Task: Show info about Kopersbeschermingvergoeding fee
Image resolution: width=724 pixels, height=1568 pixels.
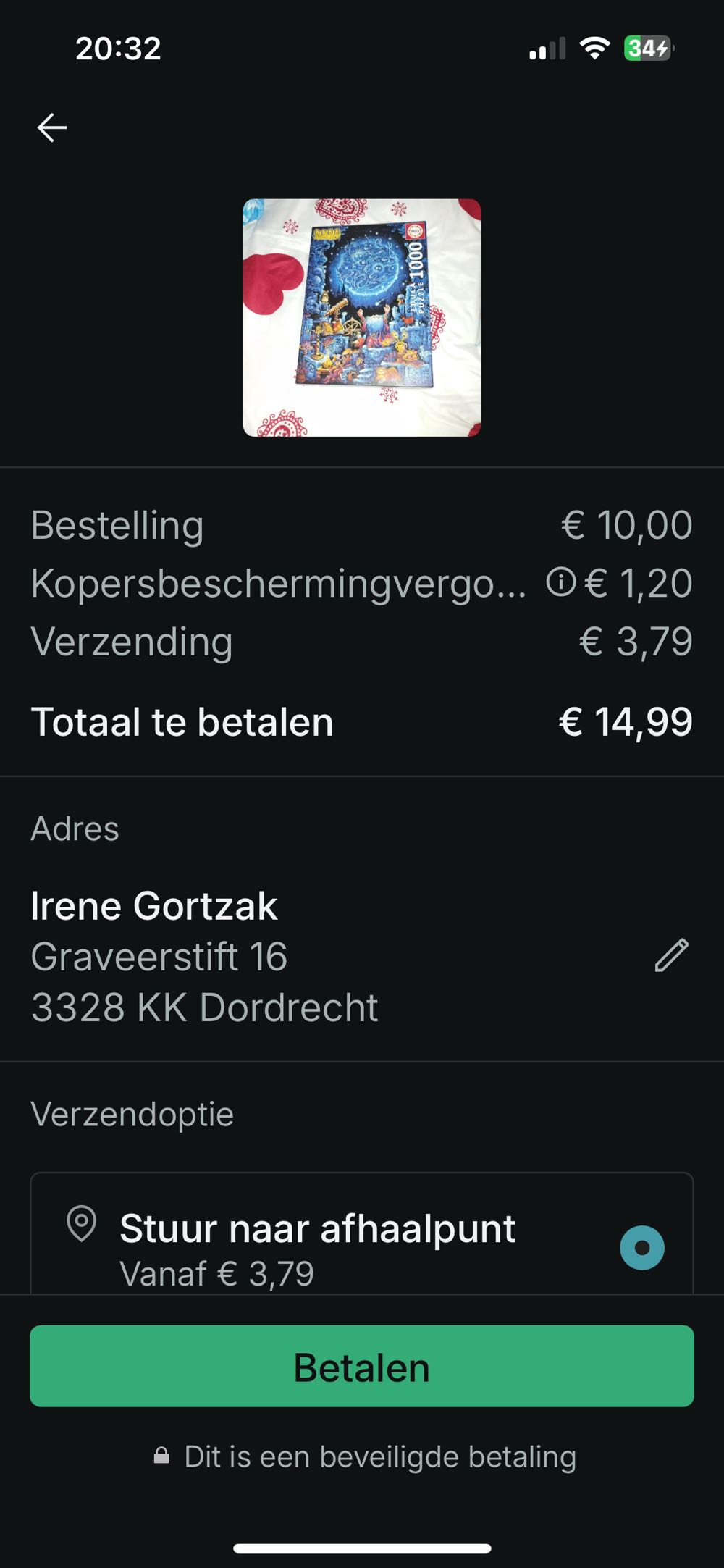Action: [x=561, y=582]
